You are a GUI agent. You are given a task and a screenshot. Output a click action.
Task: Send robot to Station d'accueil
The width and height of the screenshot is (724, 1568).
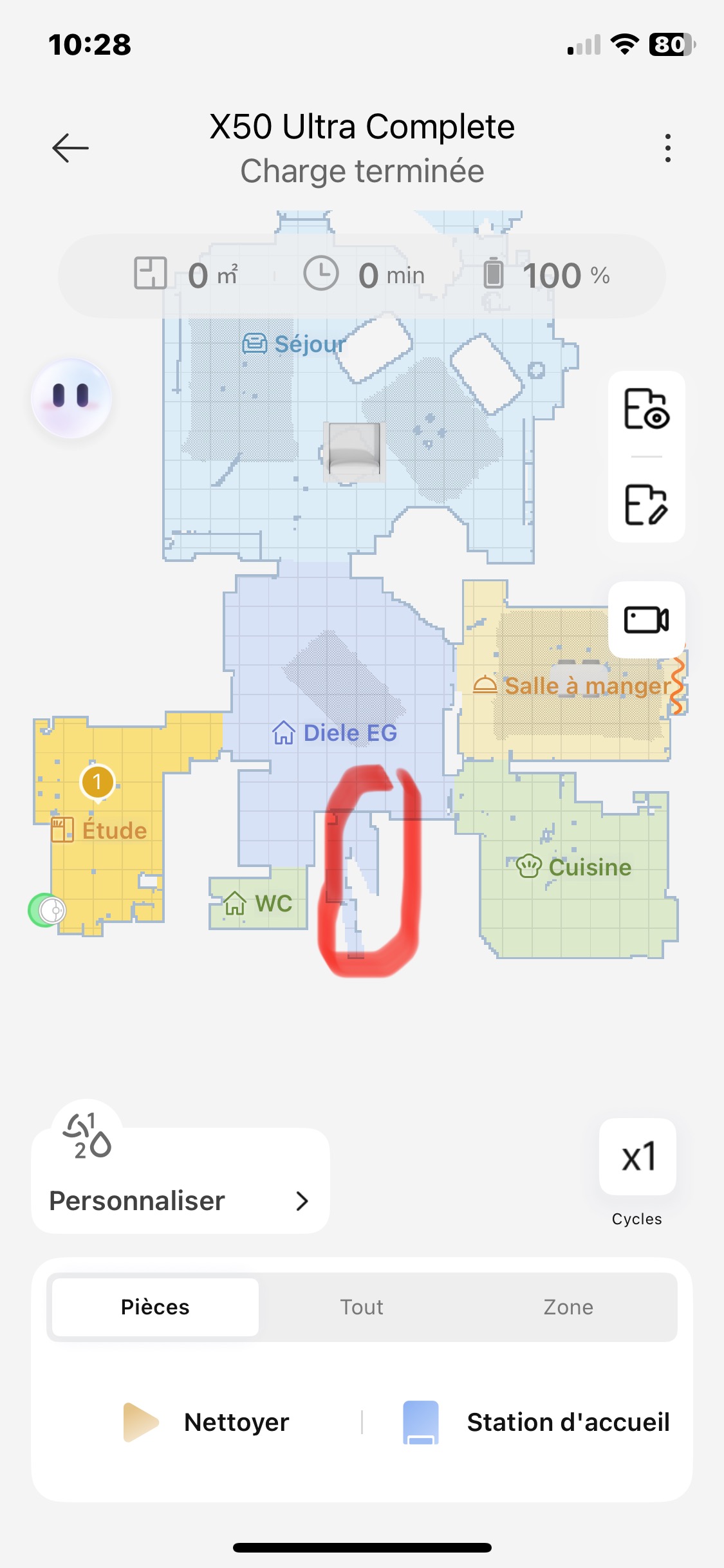point(535,1422)
